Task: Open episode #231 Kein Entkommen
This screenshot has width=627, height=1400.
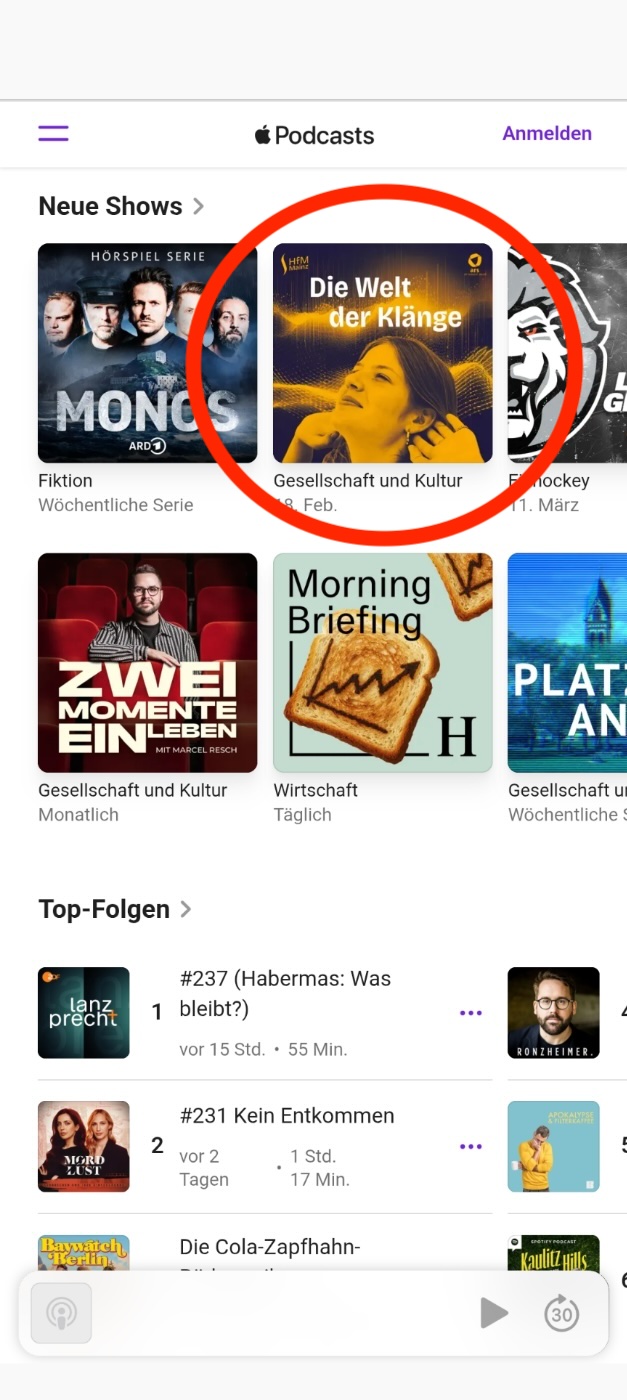Action: coord(287,1115)
